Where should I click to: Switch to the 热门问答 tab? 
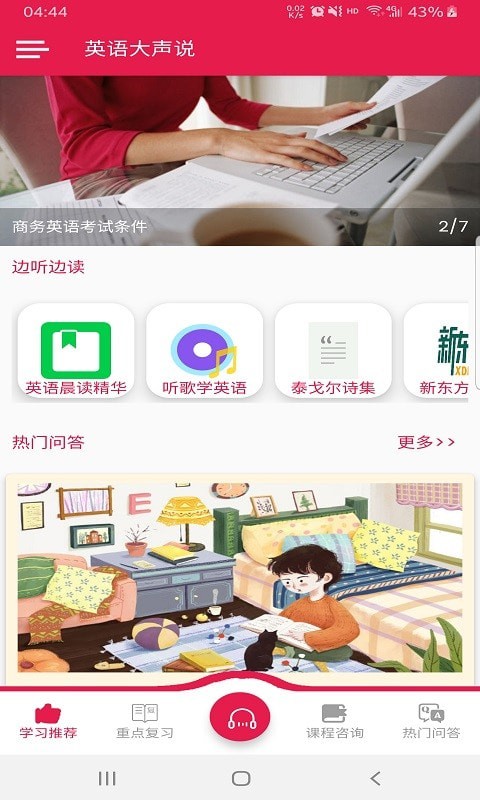click(x=432, y=721)
